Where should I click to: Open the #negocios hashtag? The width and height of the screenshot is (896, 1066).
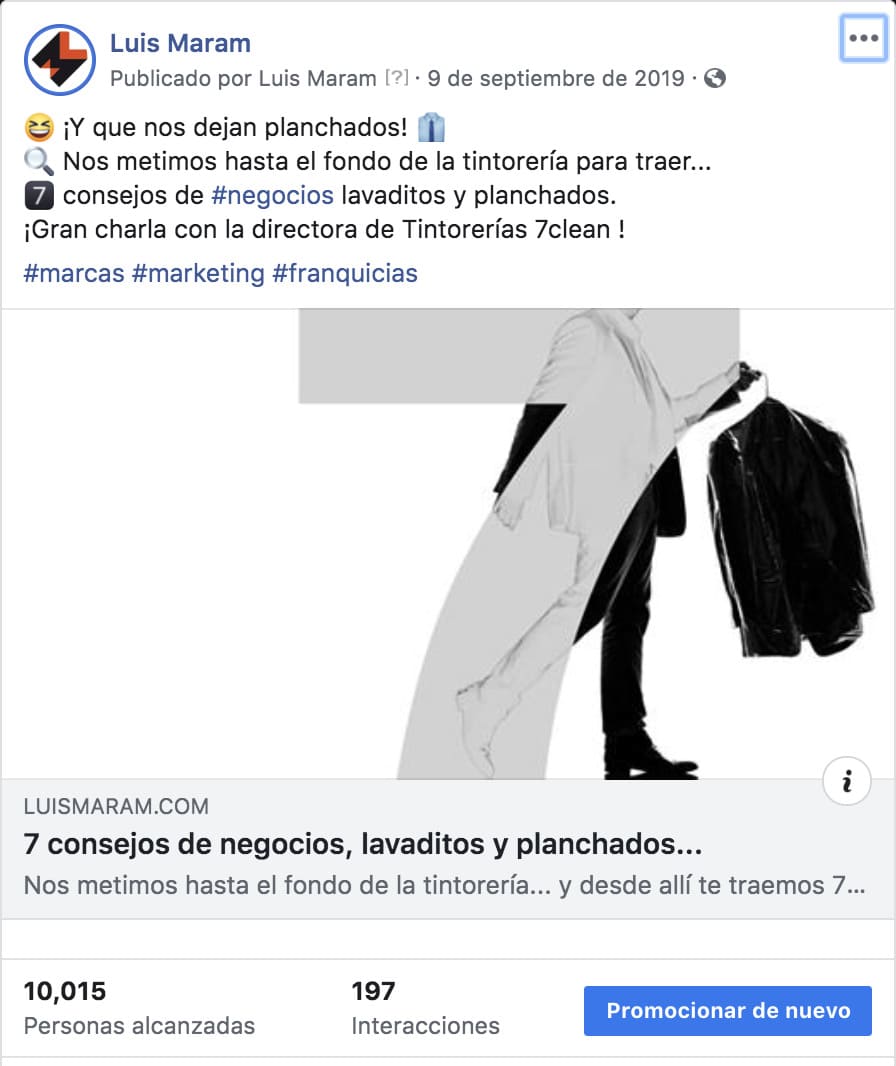pyautogui.click(x=272, y=194)
